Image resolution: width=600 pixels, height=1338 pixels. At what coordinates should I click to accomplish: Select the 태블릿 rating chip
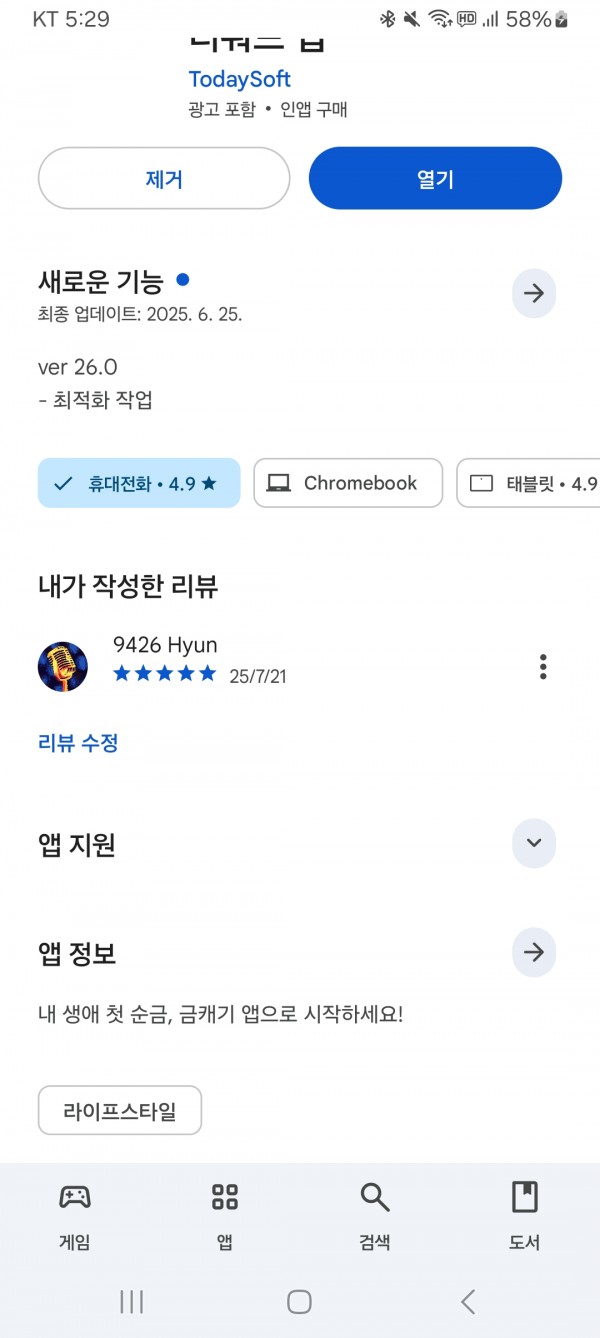click(528, 483)
